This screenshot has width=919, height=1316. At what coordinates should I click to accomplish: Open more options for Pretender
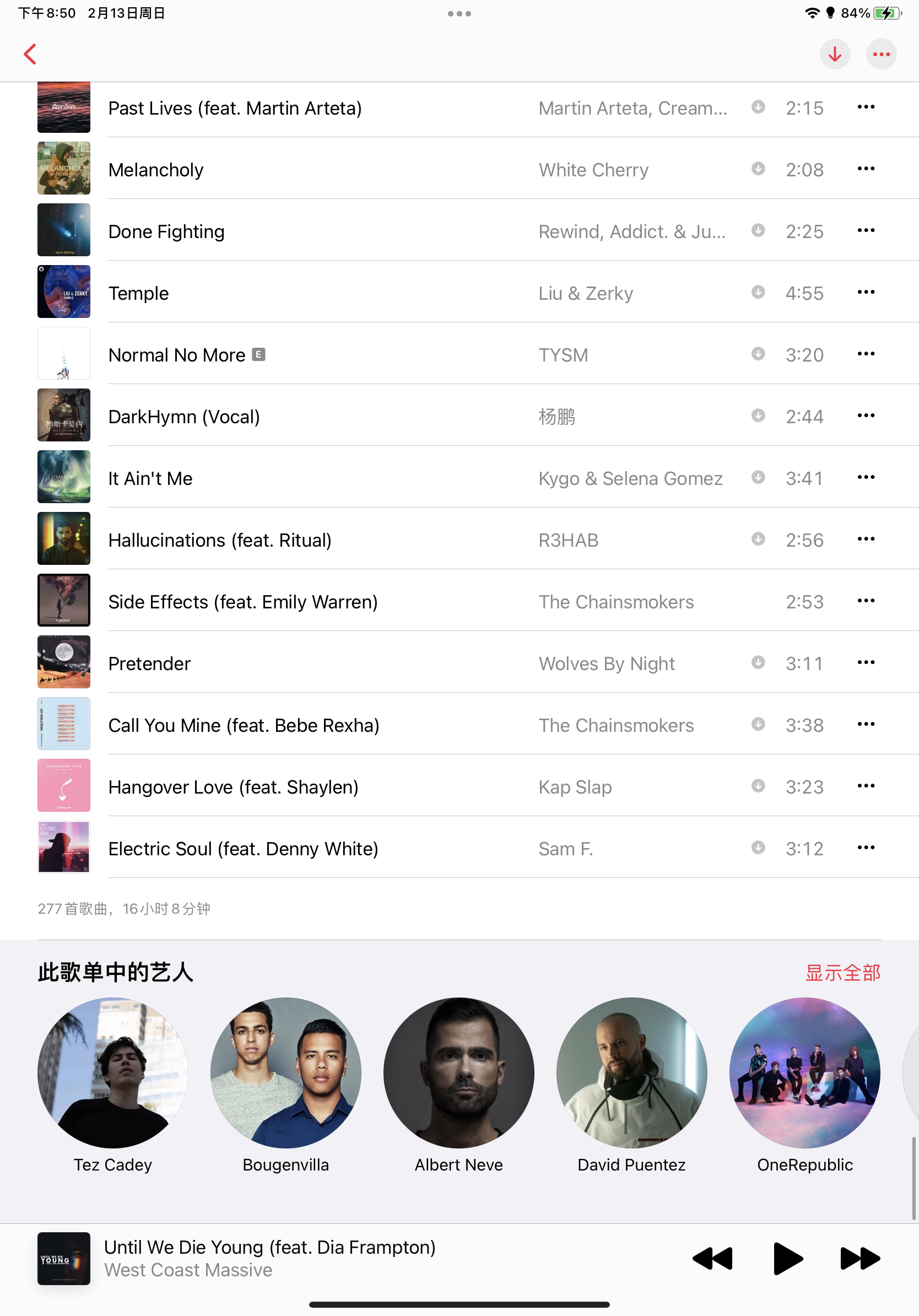(x=865, y=662)
